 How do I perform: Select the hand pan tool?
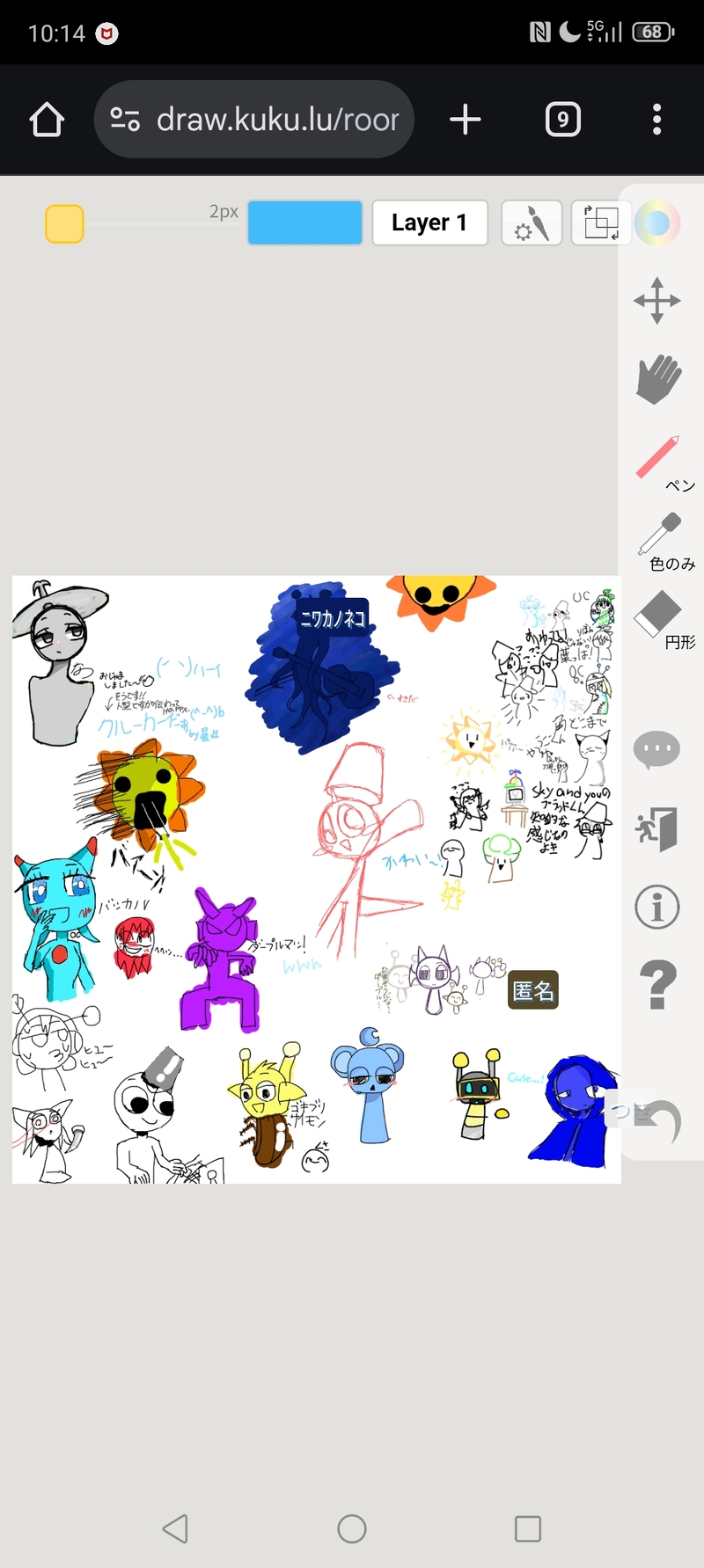click(657, 379)
